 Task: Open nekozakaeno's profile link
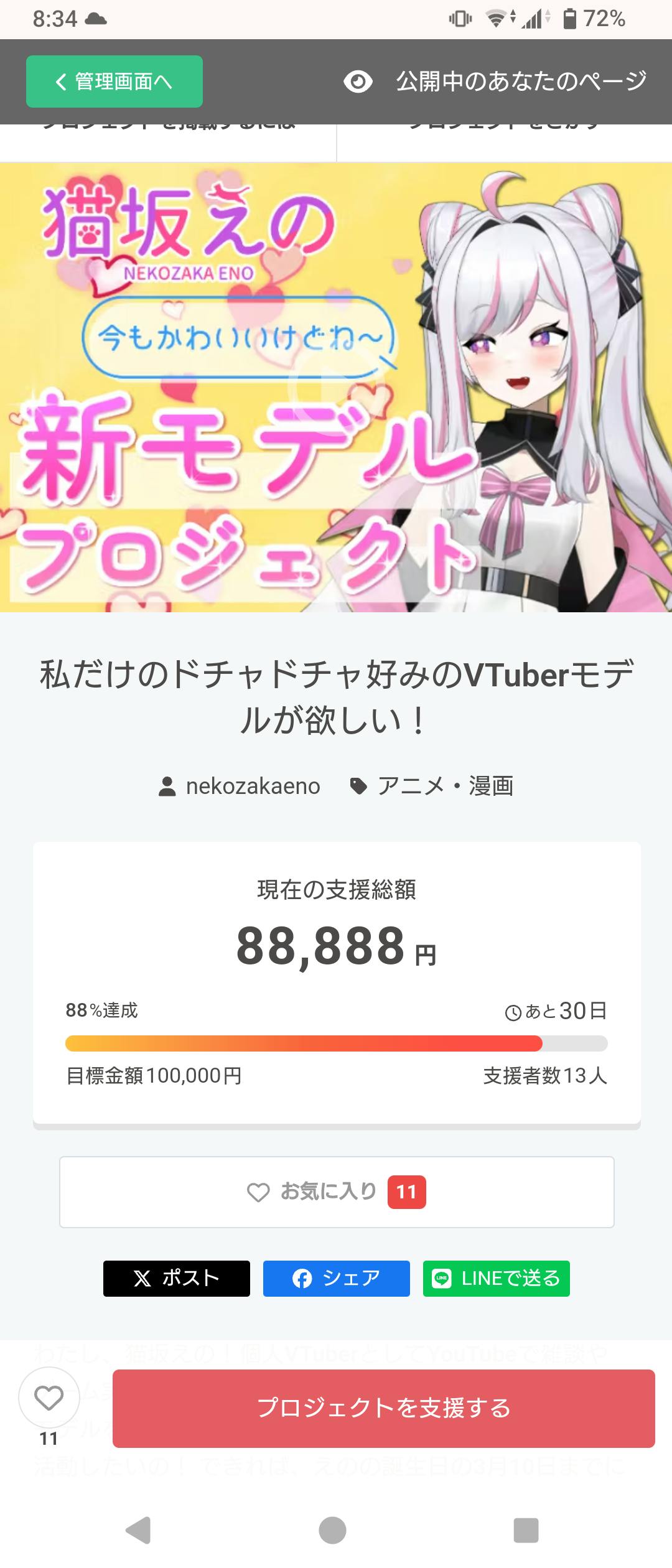(x=252, y=786)
